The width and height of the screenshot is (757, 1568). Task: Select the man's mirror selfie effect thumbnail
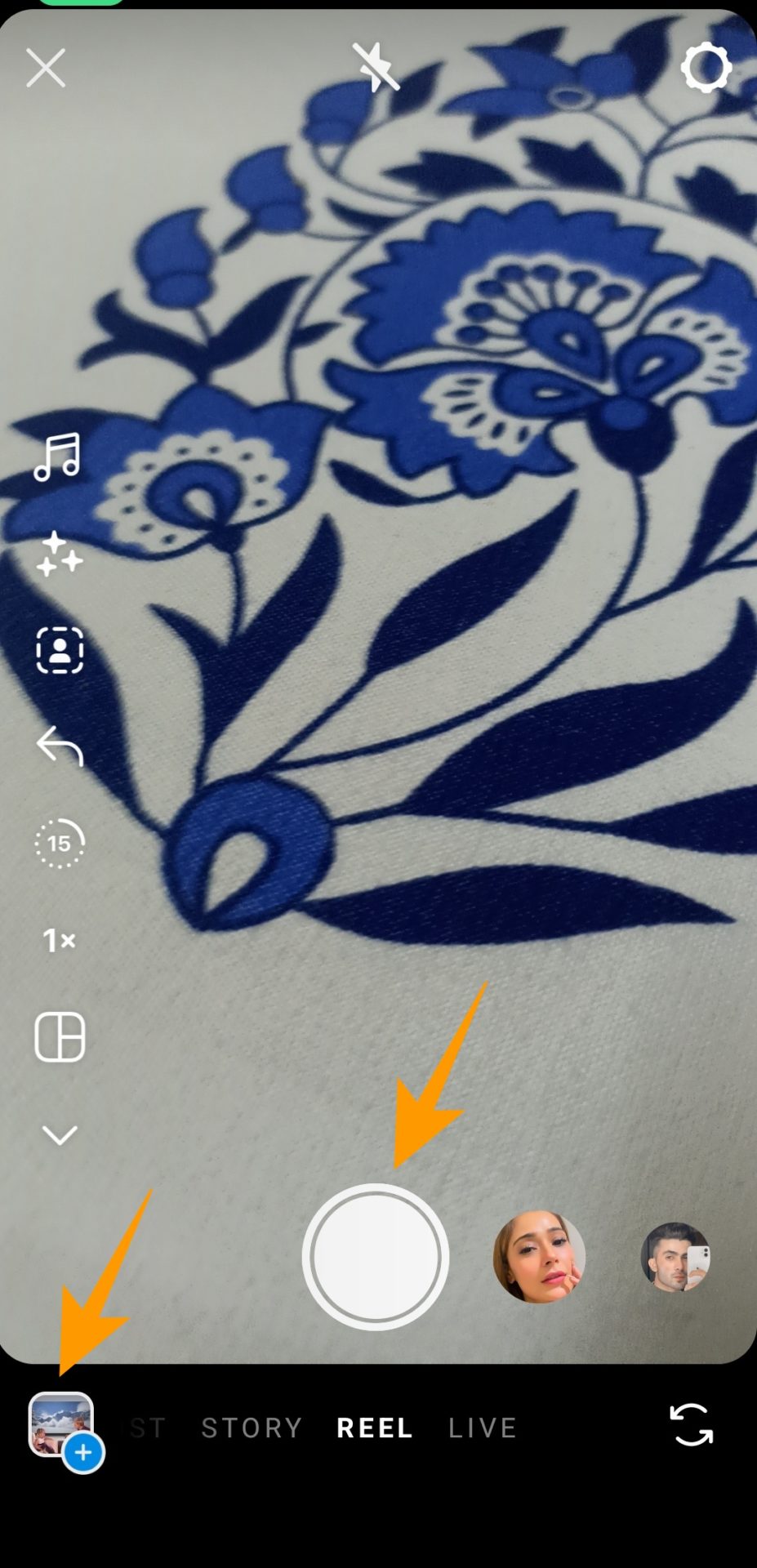pyautogui.click(x=675, y=1257)
